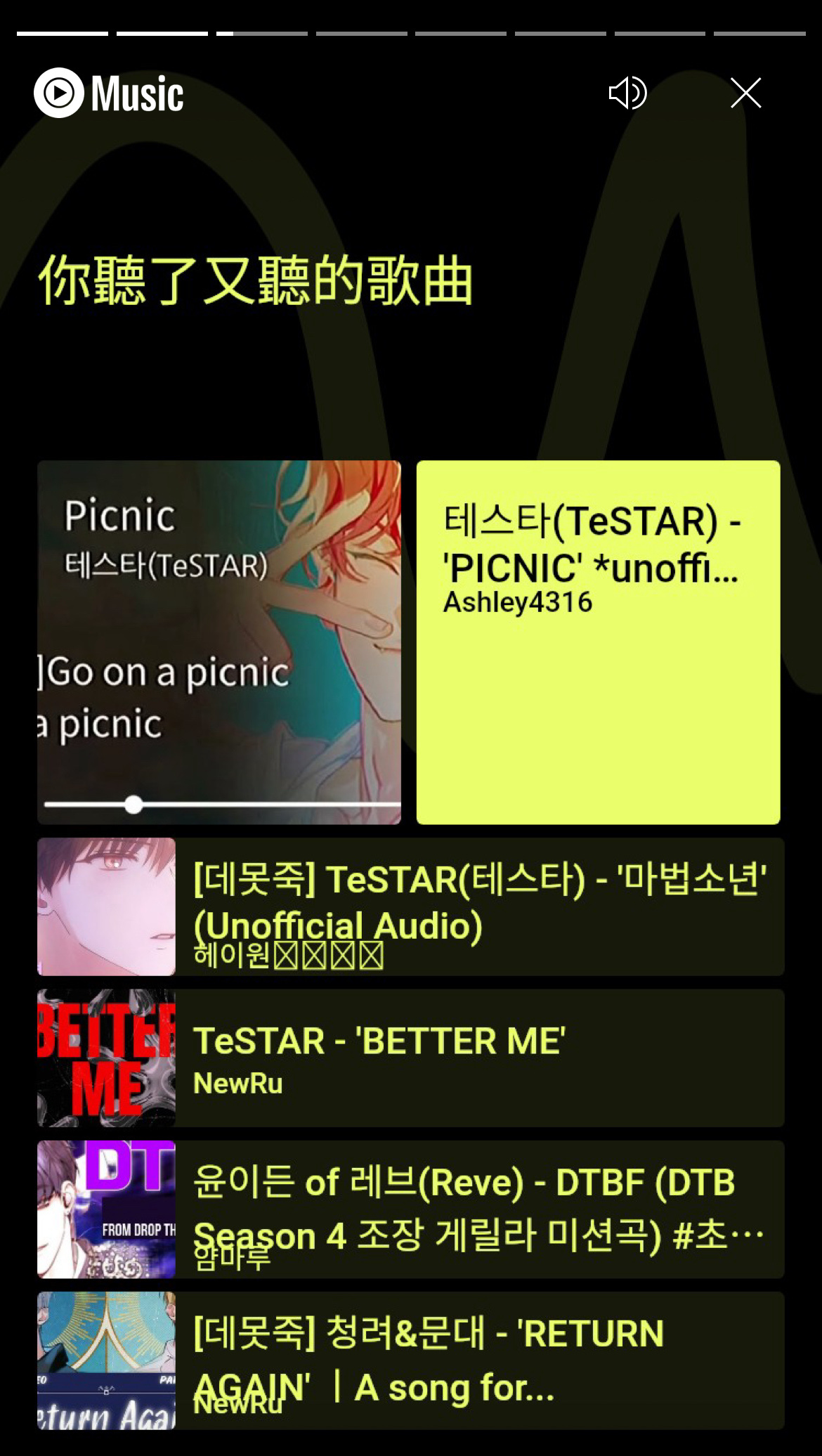
Task: Open the 'PICNIC' unofficial card by Ashley4316
Action: coord(598,642)
